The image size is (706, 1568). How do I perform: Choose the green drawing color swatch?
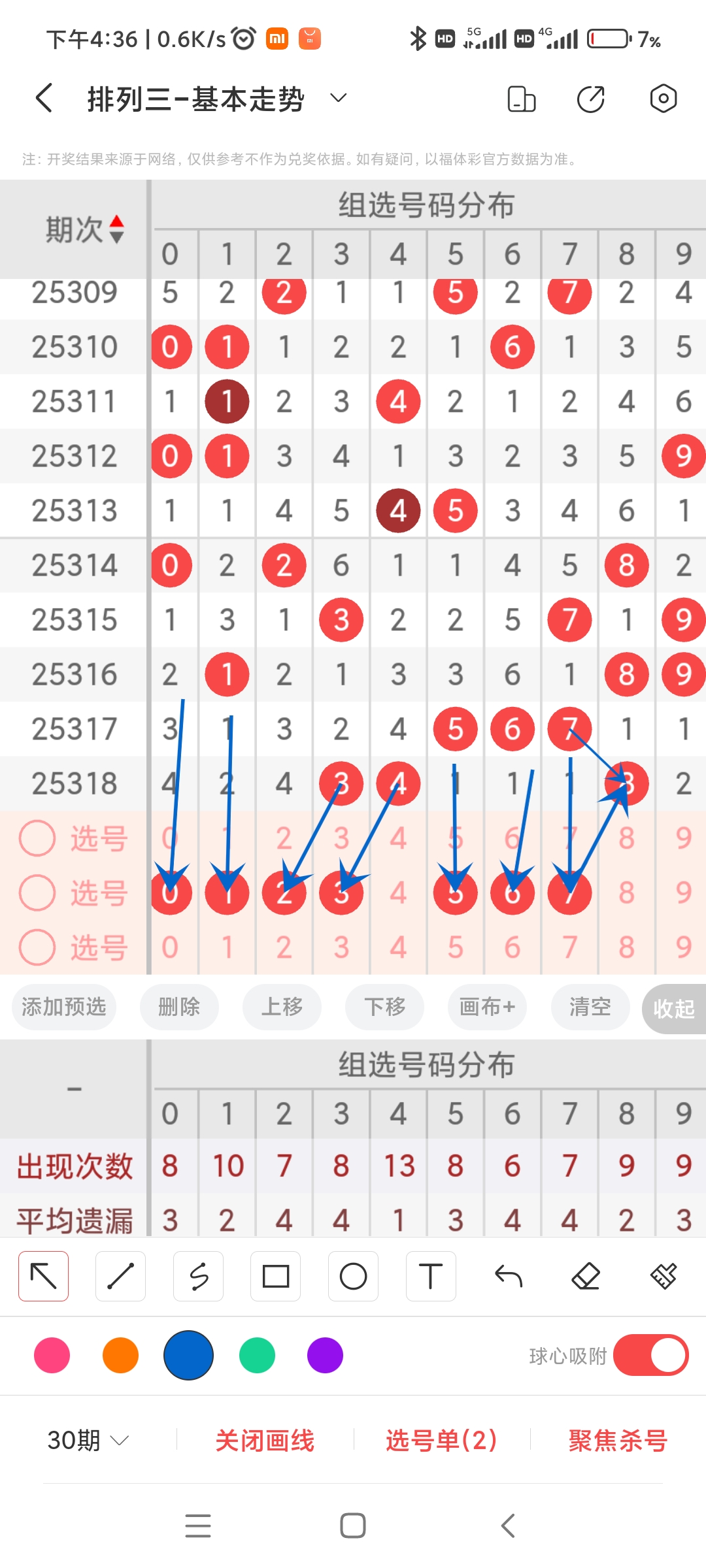pyautogui.click(x=257, y=1356)
